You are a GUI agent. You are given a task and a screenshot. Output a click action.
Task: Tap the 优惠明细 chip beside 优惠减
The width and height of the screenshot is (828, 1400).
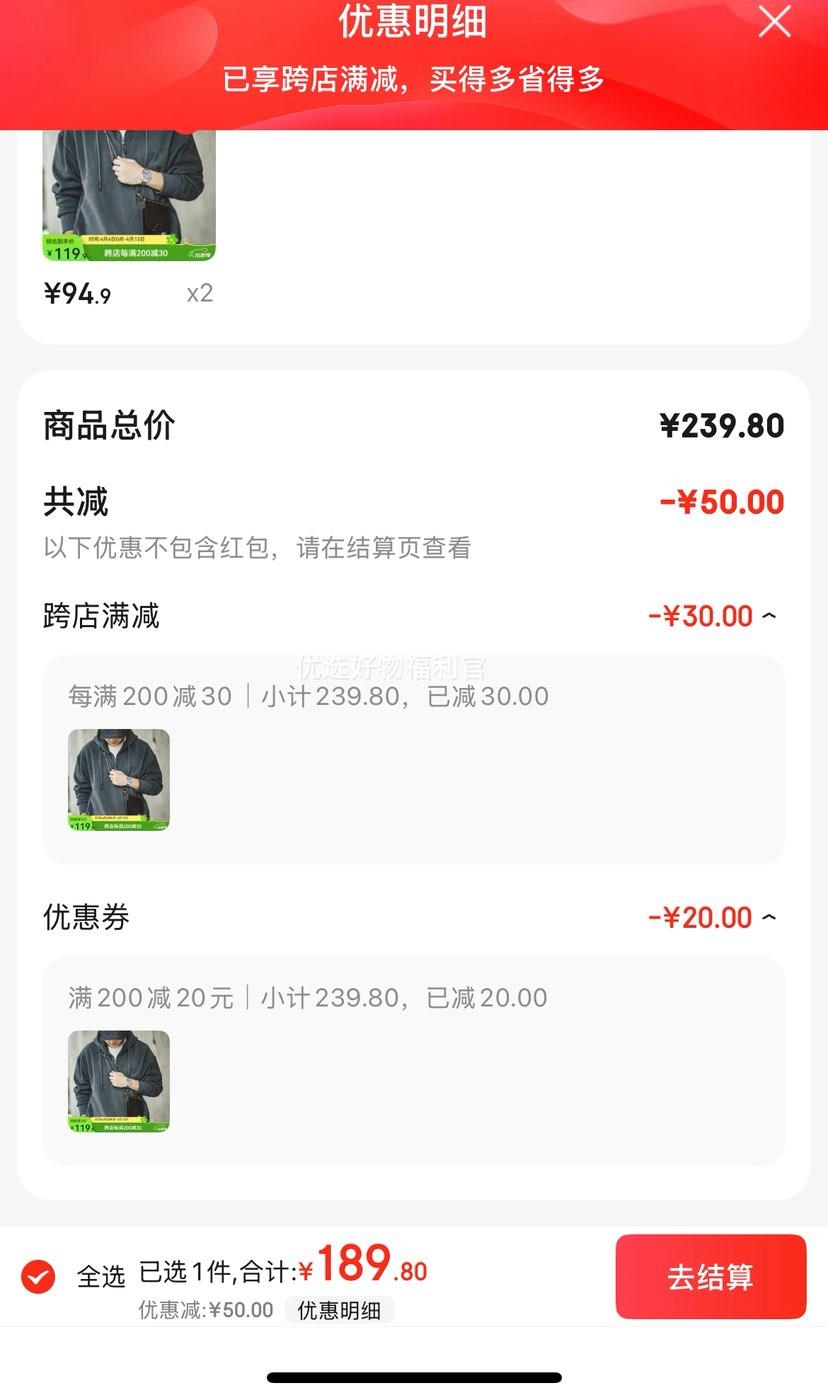(339, 1310)
